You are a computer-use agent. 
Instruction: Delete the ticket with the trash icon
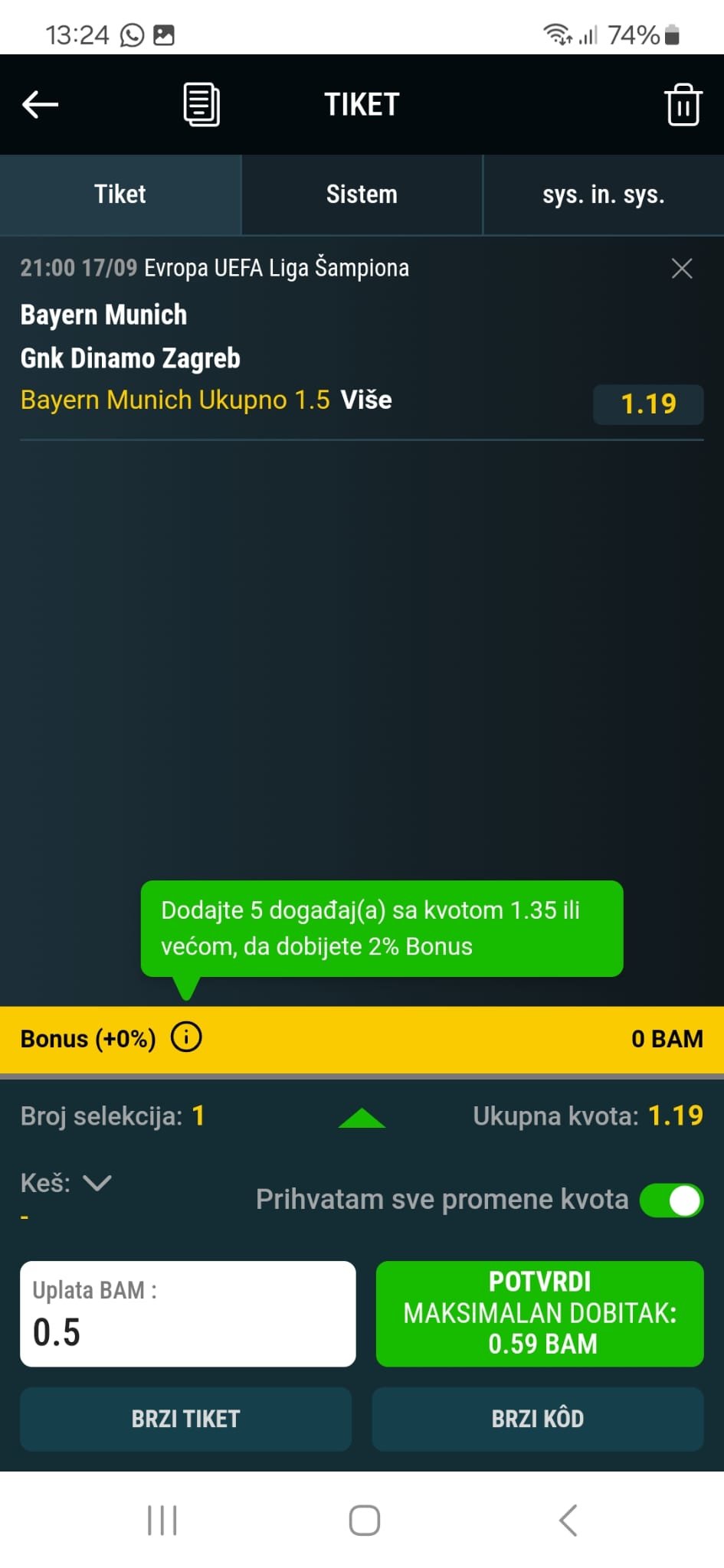tap(683, 105)
